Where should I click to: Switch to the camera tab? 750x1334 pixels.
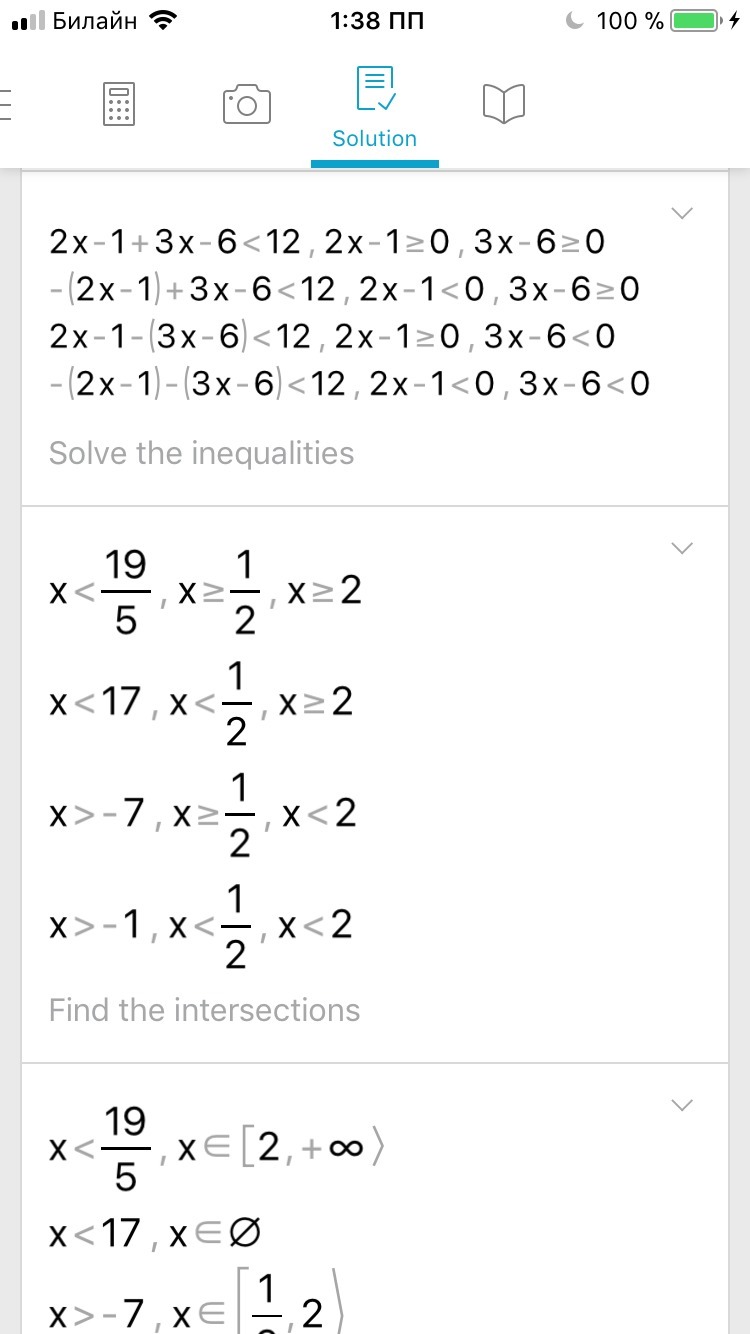(x=246, y=104)
